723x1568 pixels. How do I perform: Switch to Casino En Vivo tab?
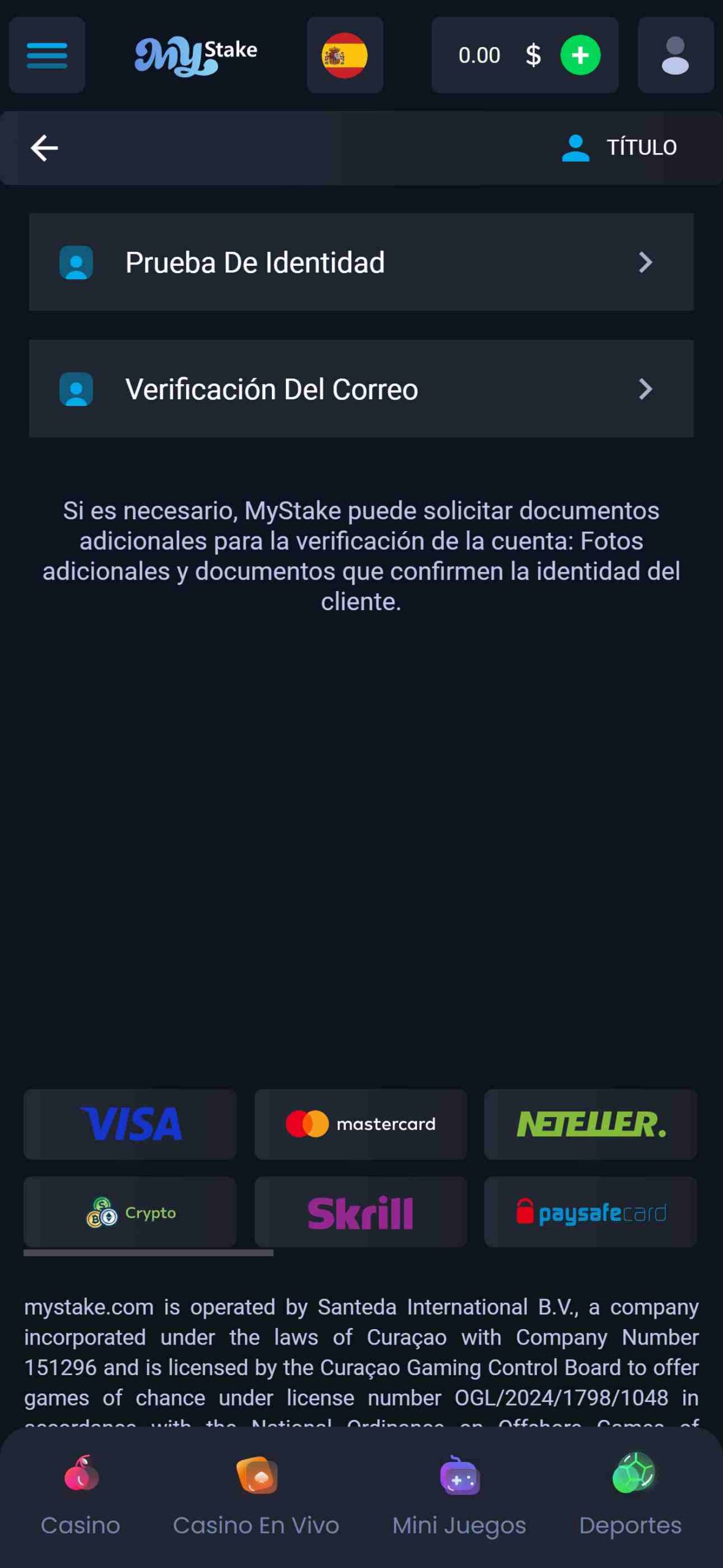click(256, 1494)
